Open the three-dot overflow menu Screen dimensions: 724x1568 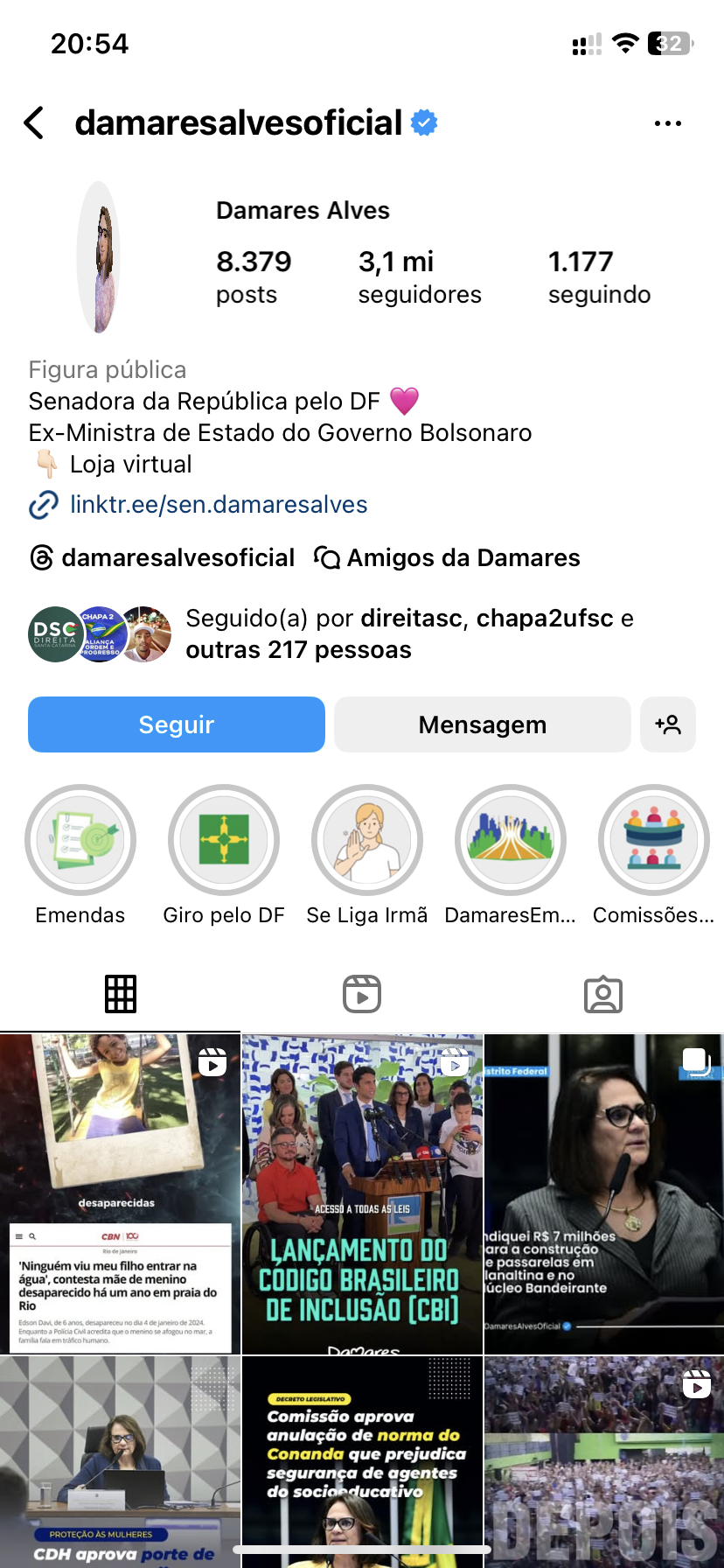tap(667, 123)
